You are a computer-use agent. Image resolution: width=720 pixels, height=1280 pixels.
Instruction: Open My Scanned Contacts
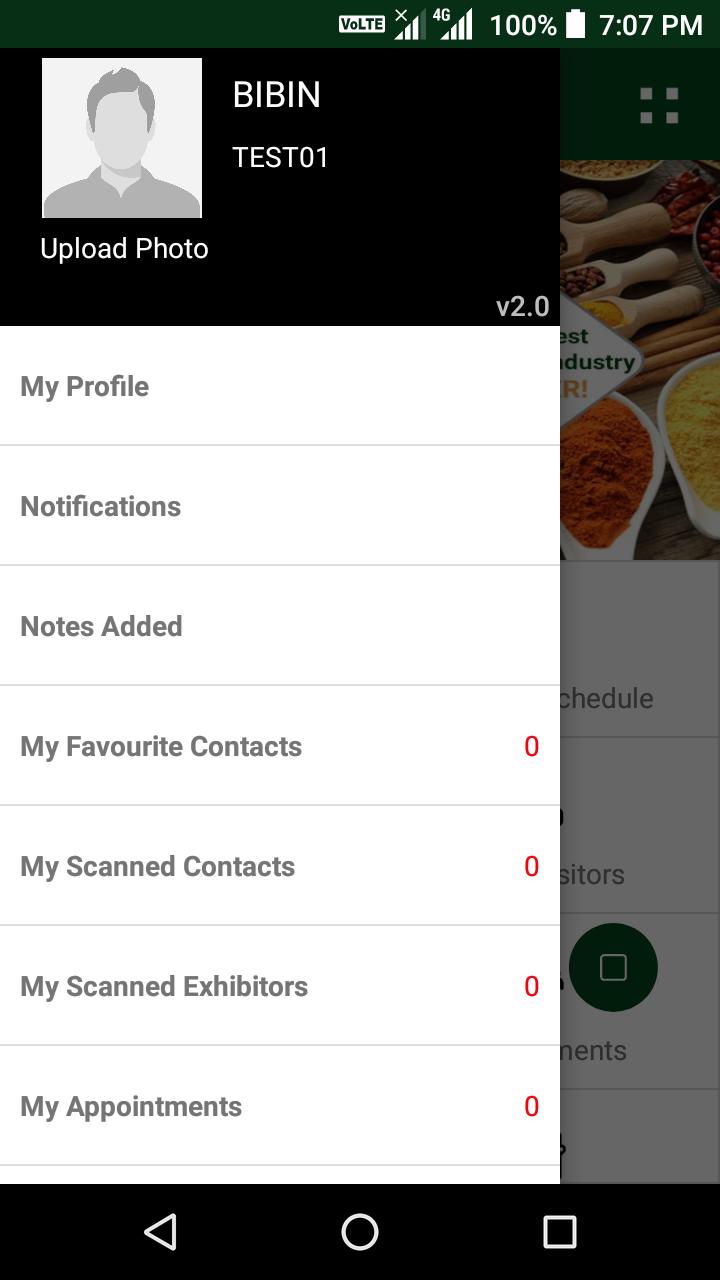[x=157, y=866]
